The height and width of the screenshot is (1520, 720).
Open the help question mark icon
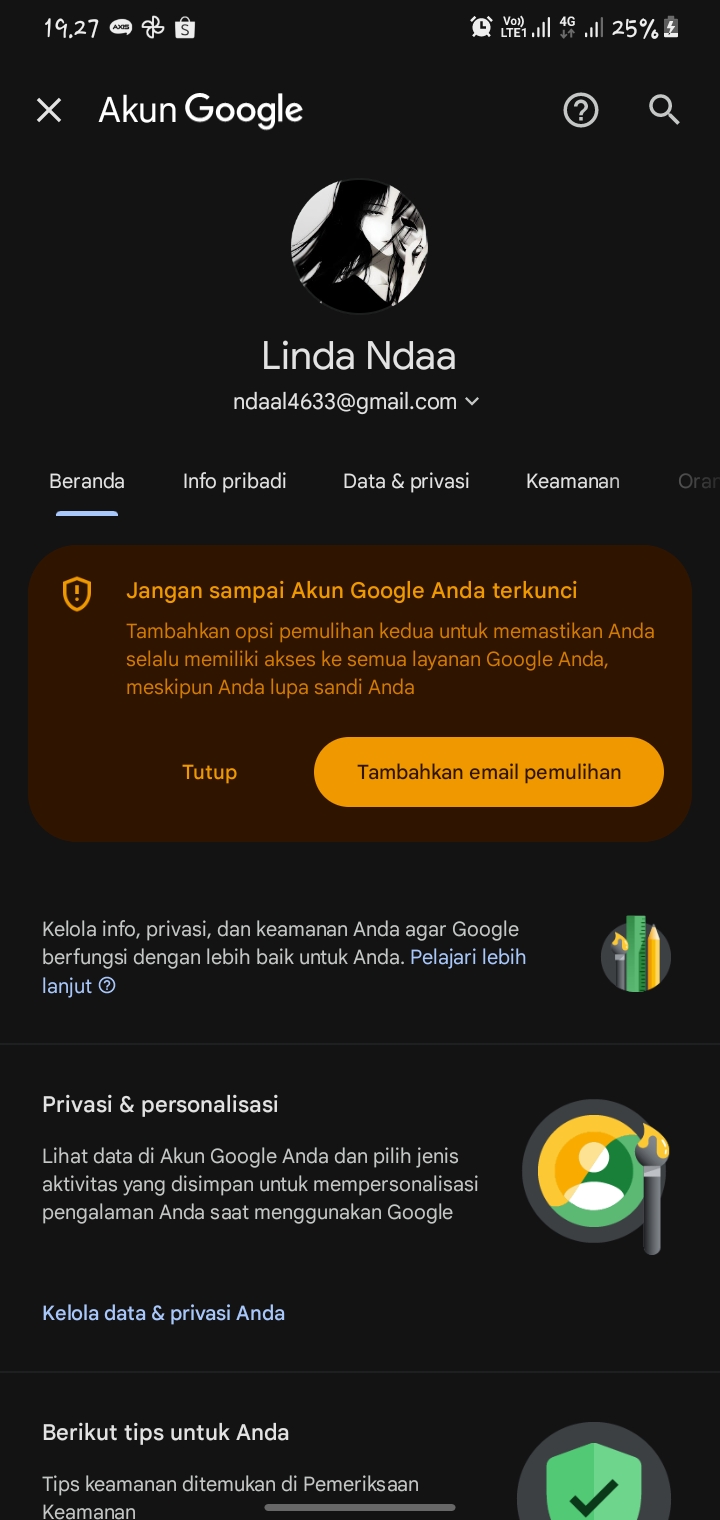tap(581, 110)
